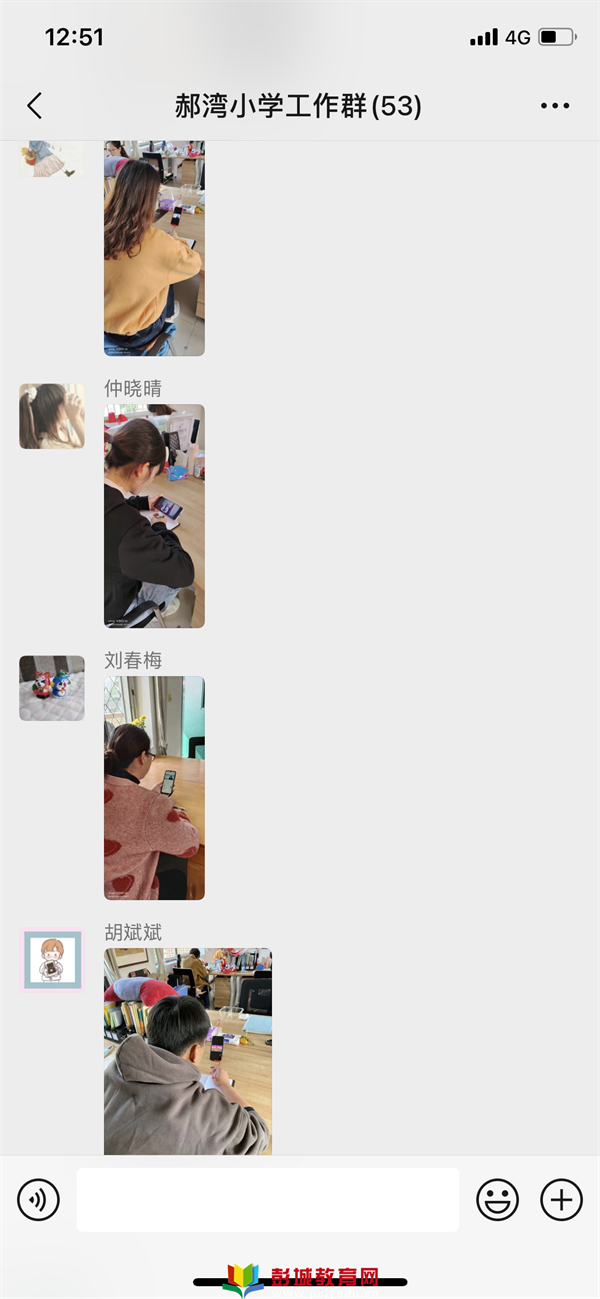
Task: Open the emoji picker
Action: point(497,1199)
